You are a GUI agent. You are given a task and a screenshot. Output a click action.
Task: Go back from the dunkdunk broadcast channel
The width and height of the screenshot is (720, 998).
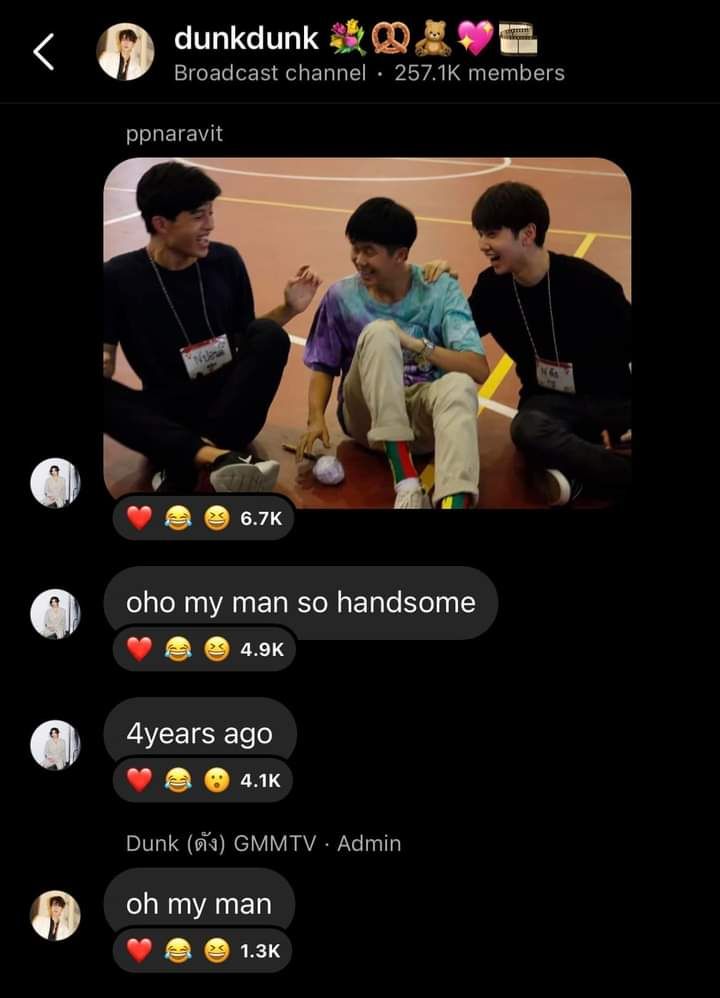(x=43, y=53)
